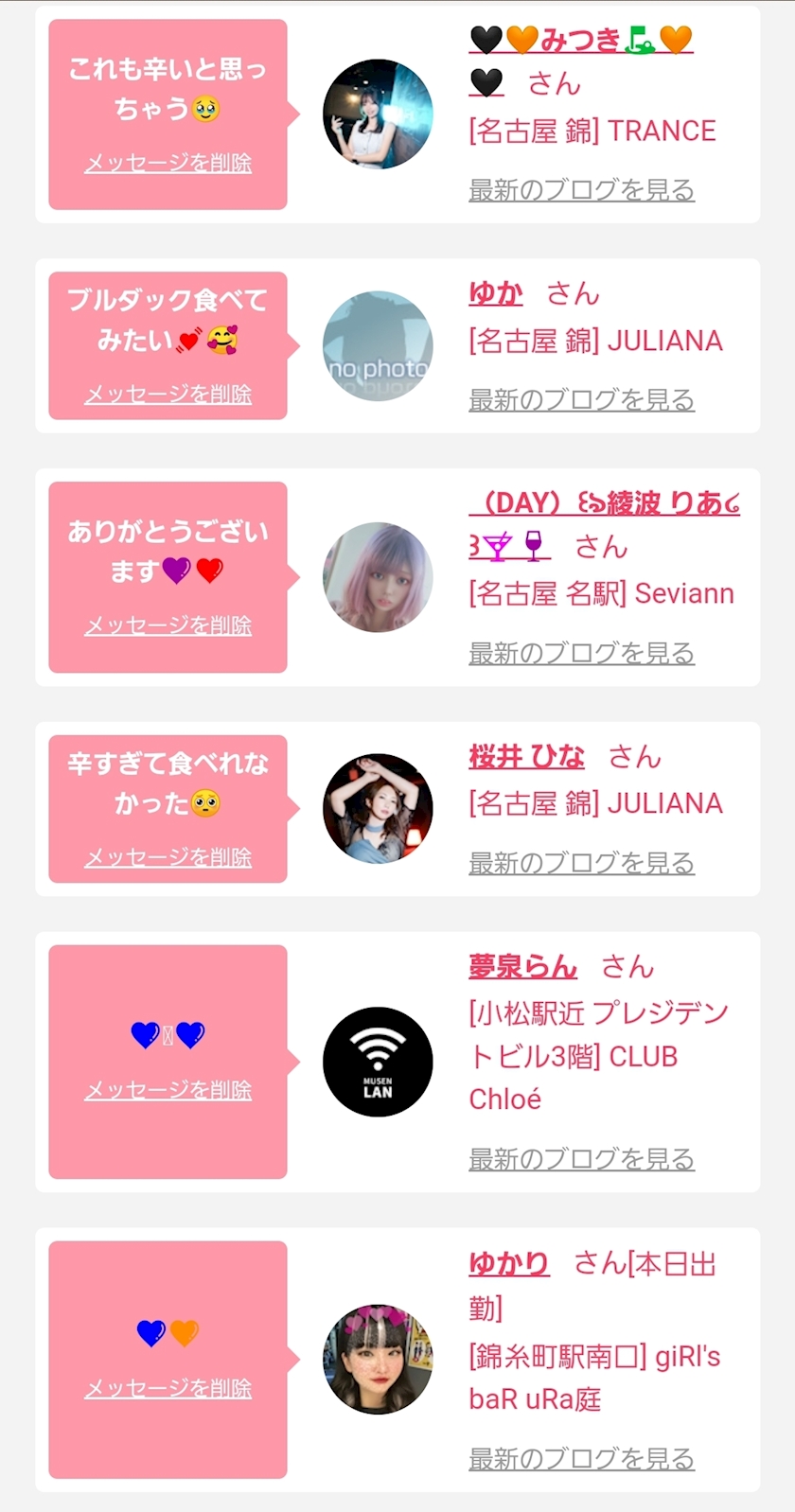795x1512 pixels.
Task: View latest blog of みつき at TRANCE
Action: (x=581, y=189)
